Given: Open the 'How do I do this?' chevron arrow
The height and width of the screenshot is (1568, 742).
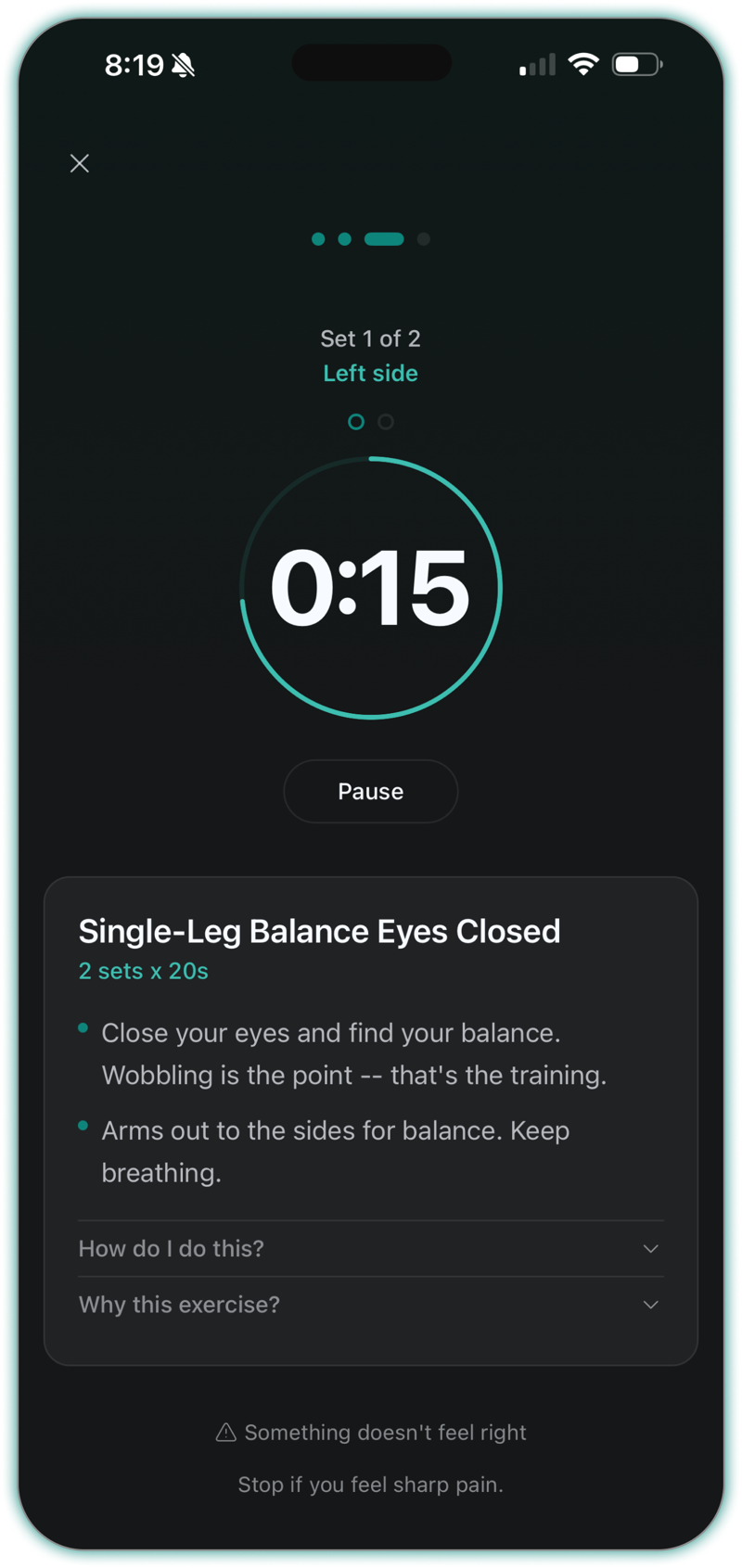Looking at the screenshot, I should (651, 1249).
